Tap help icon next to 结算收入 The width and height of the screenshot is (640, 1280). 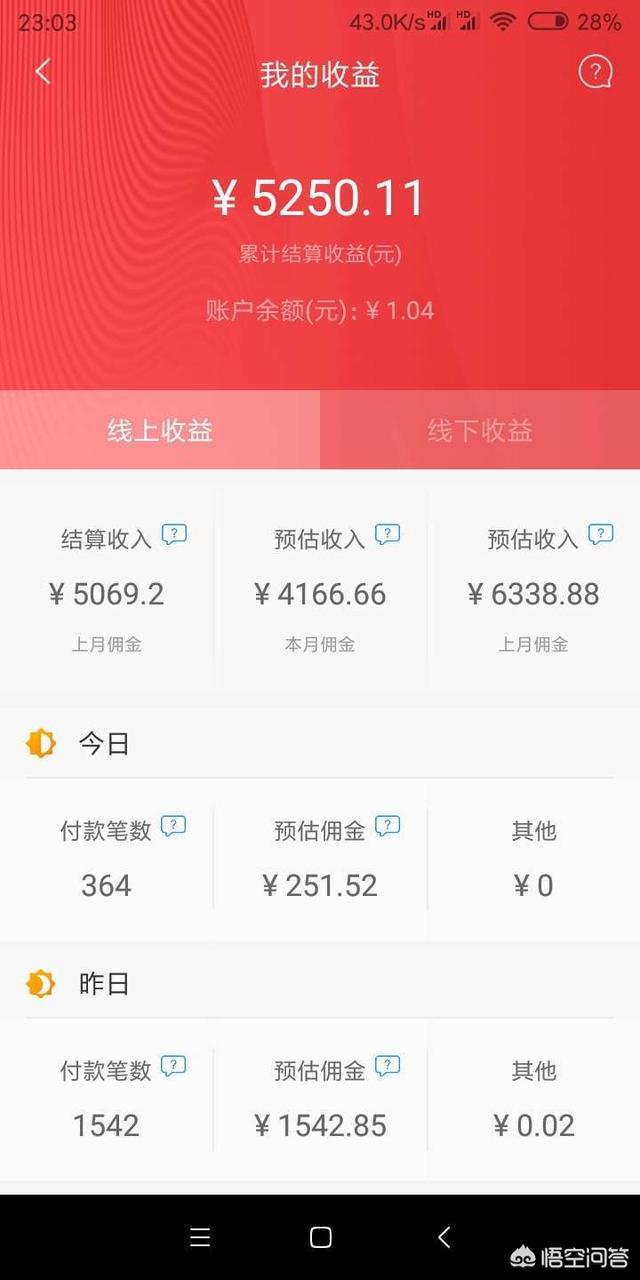174,535
